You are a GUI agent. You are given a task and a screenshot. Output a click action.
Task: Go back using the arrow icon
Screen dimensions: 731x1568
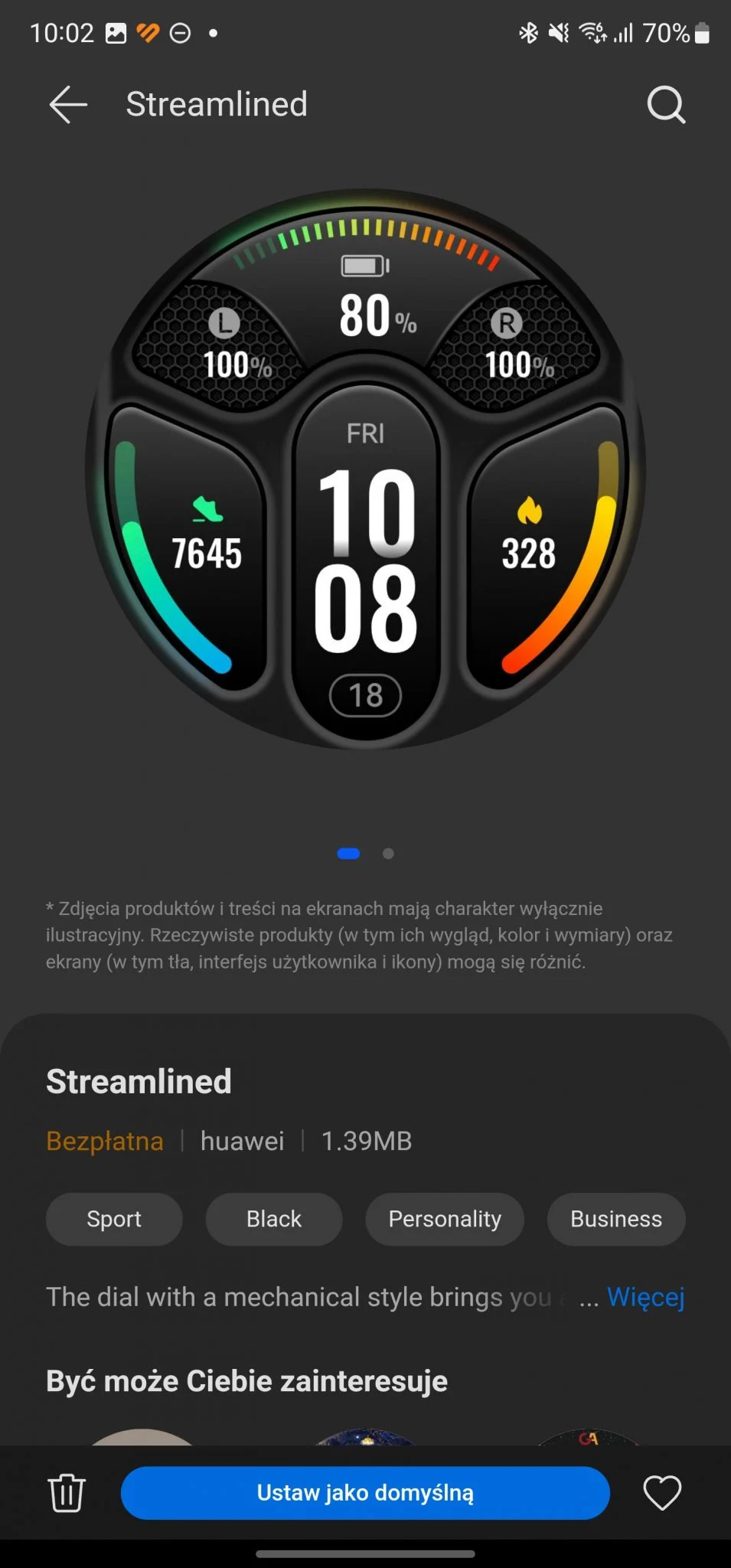point(68,104)
